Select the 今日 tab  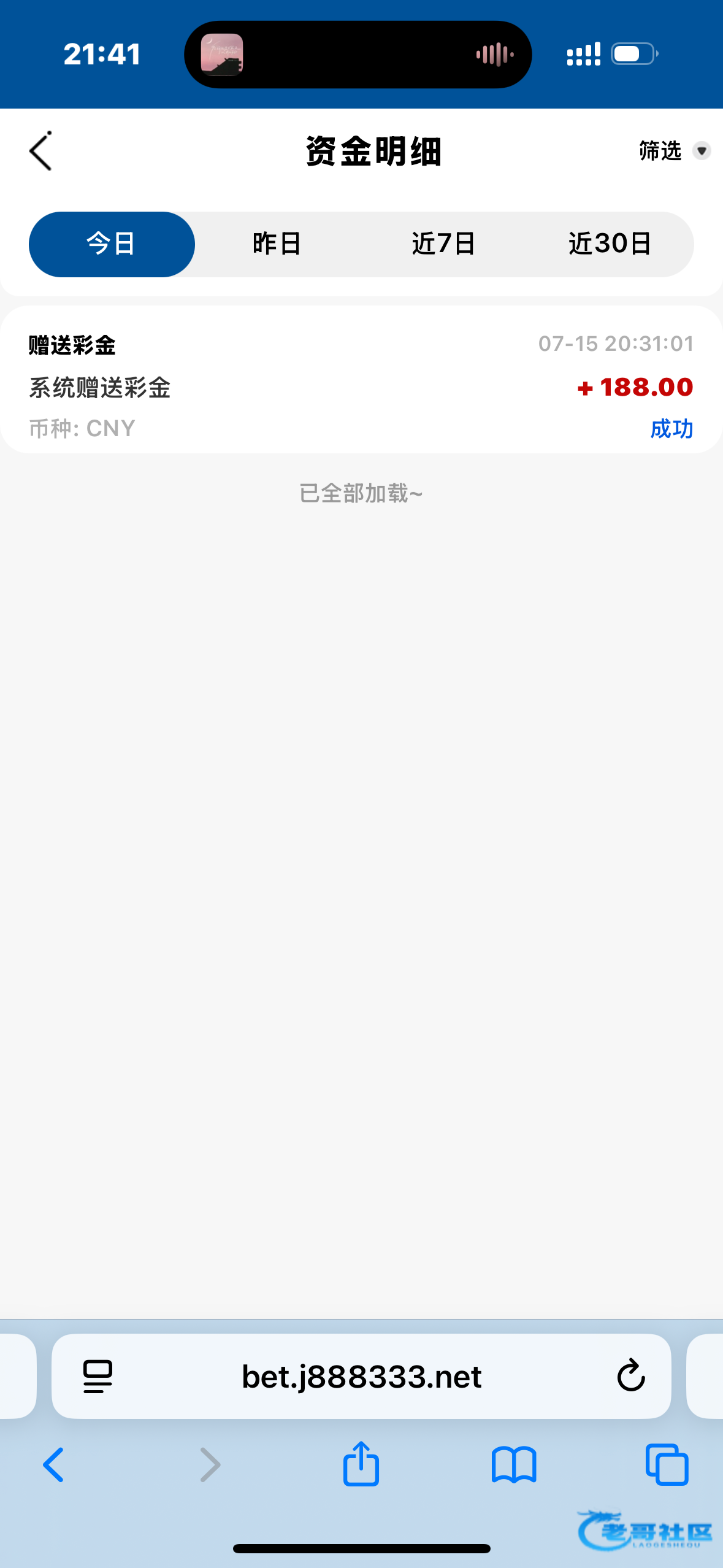pyautogui.click(x=112, y=244)
